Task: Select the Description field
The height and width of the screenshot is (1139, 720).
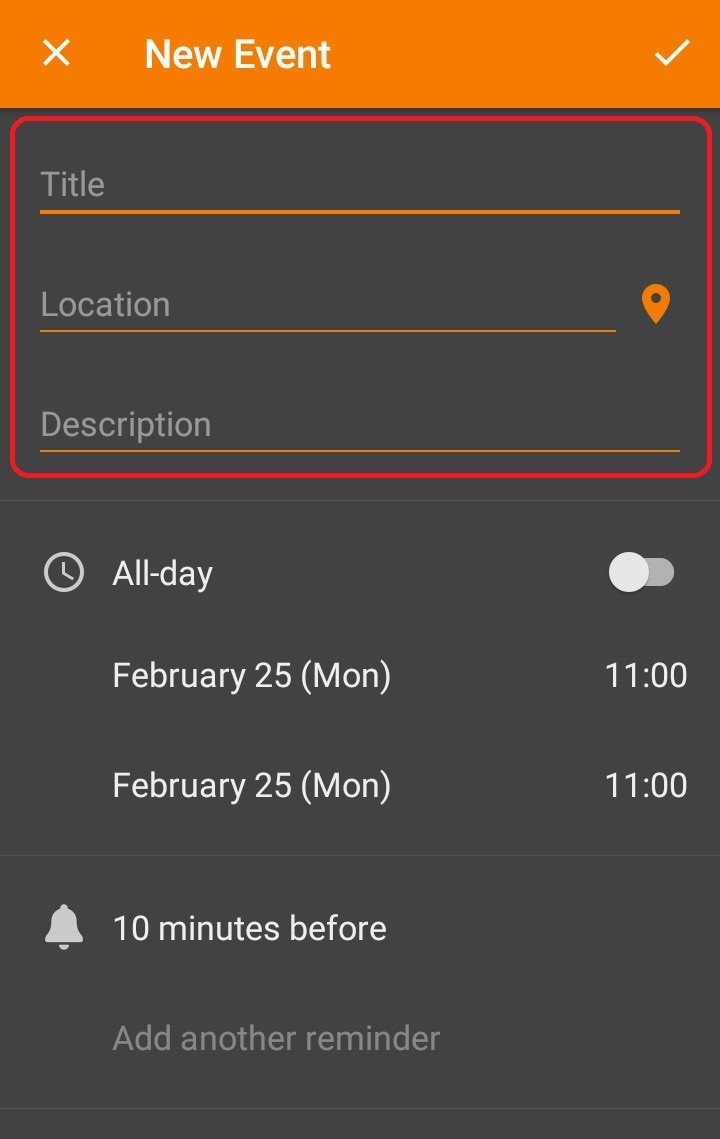Action: 359,425
